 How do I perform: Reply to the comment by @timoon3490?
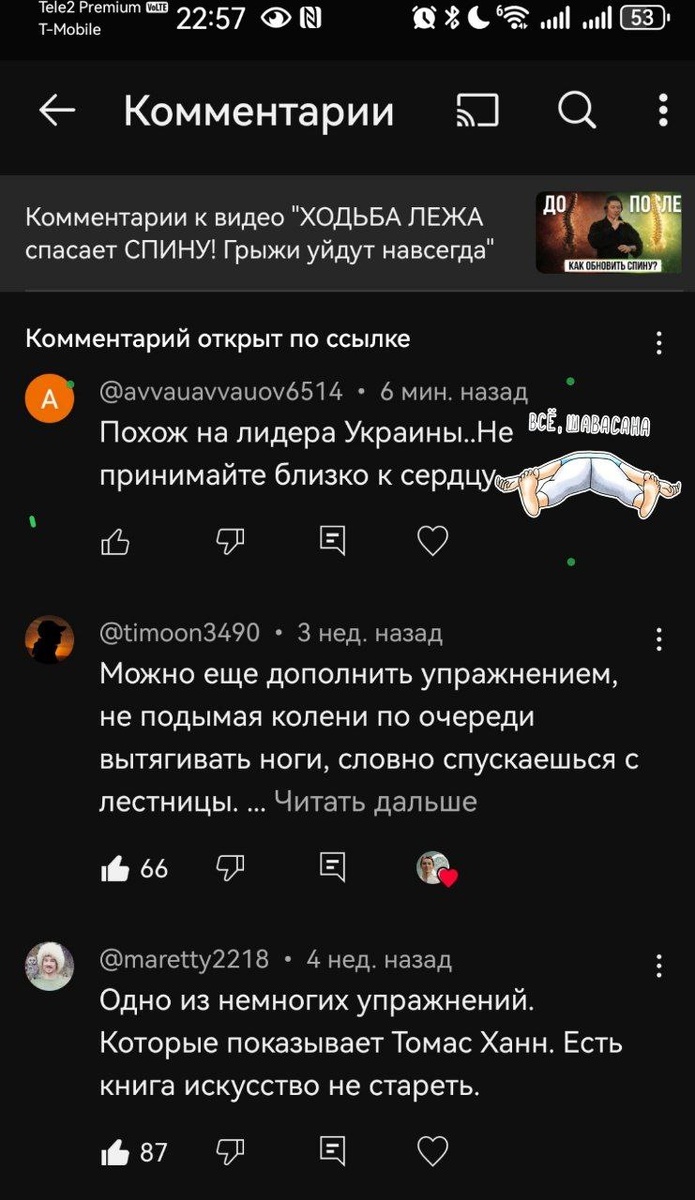332,869
